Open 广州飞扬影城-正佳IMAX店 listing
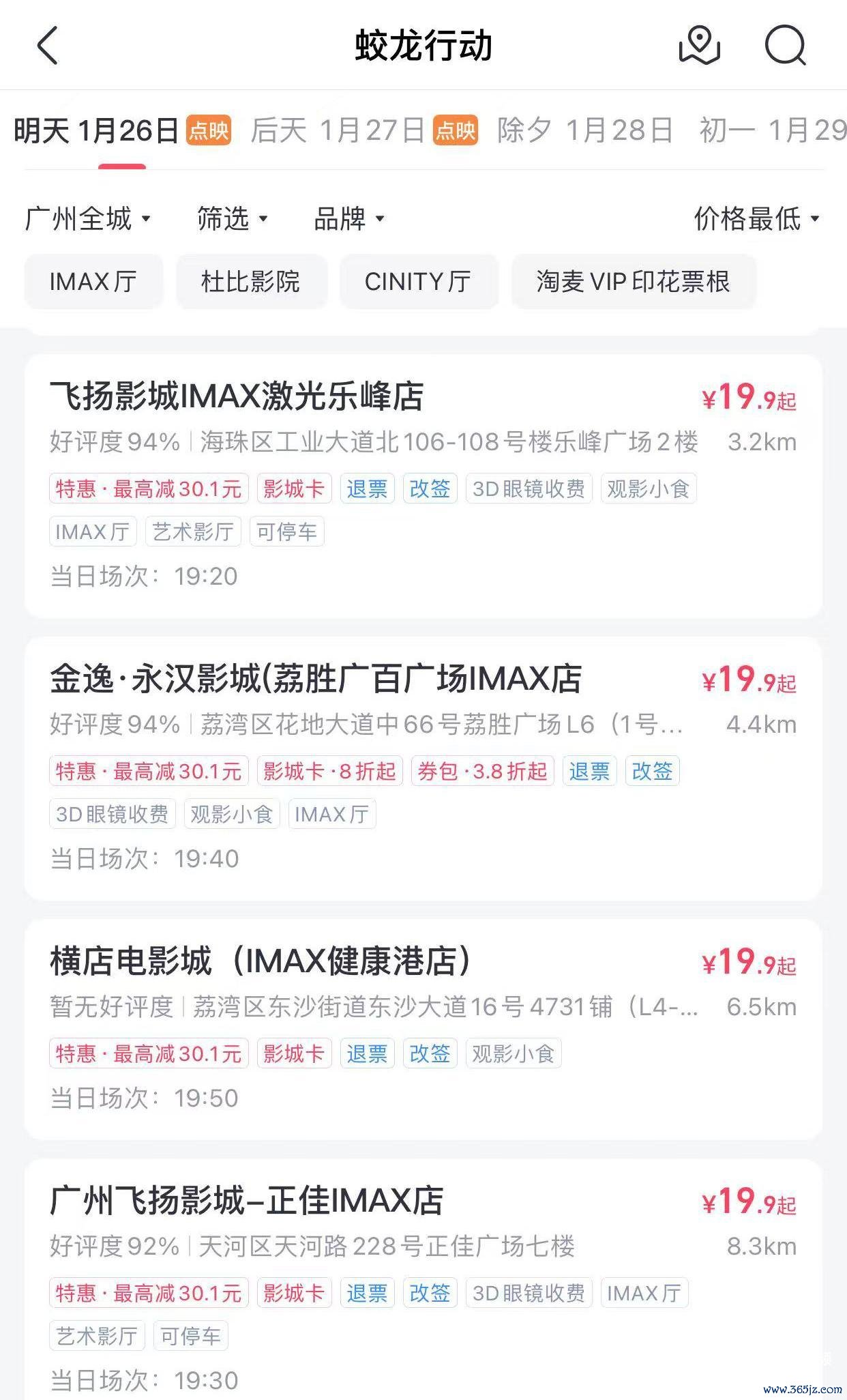 point(423,1279)
